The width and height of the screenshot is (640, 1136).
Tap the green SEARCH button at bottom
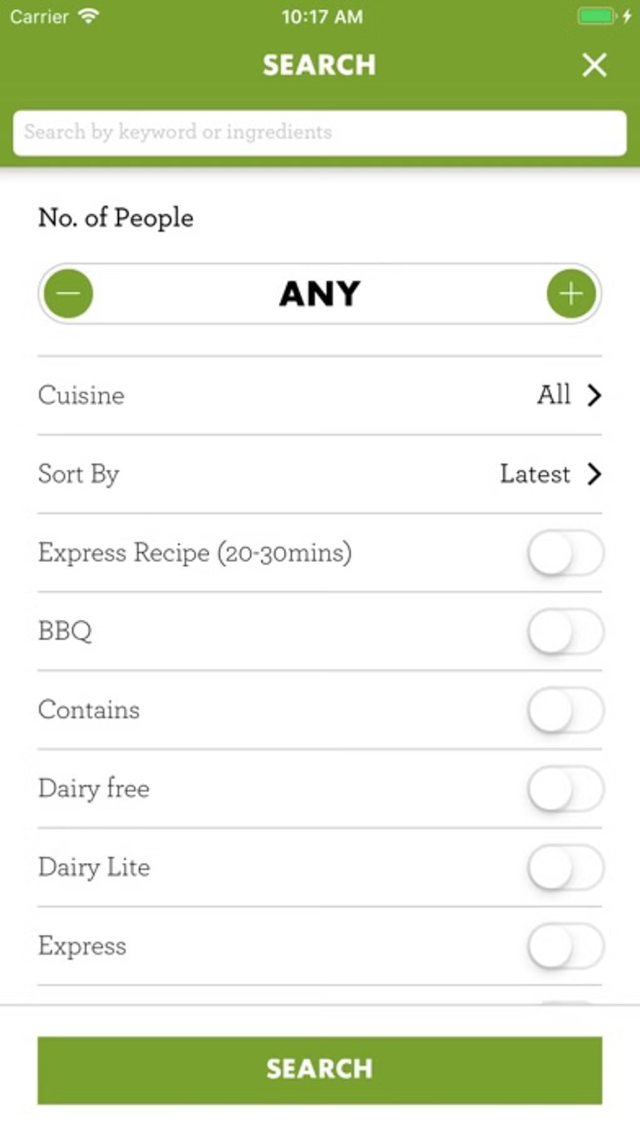[320, 1070]
